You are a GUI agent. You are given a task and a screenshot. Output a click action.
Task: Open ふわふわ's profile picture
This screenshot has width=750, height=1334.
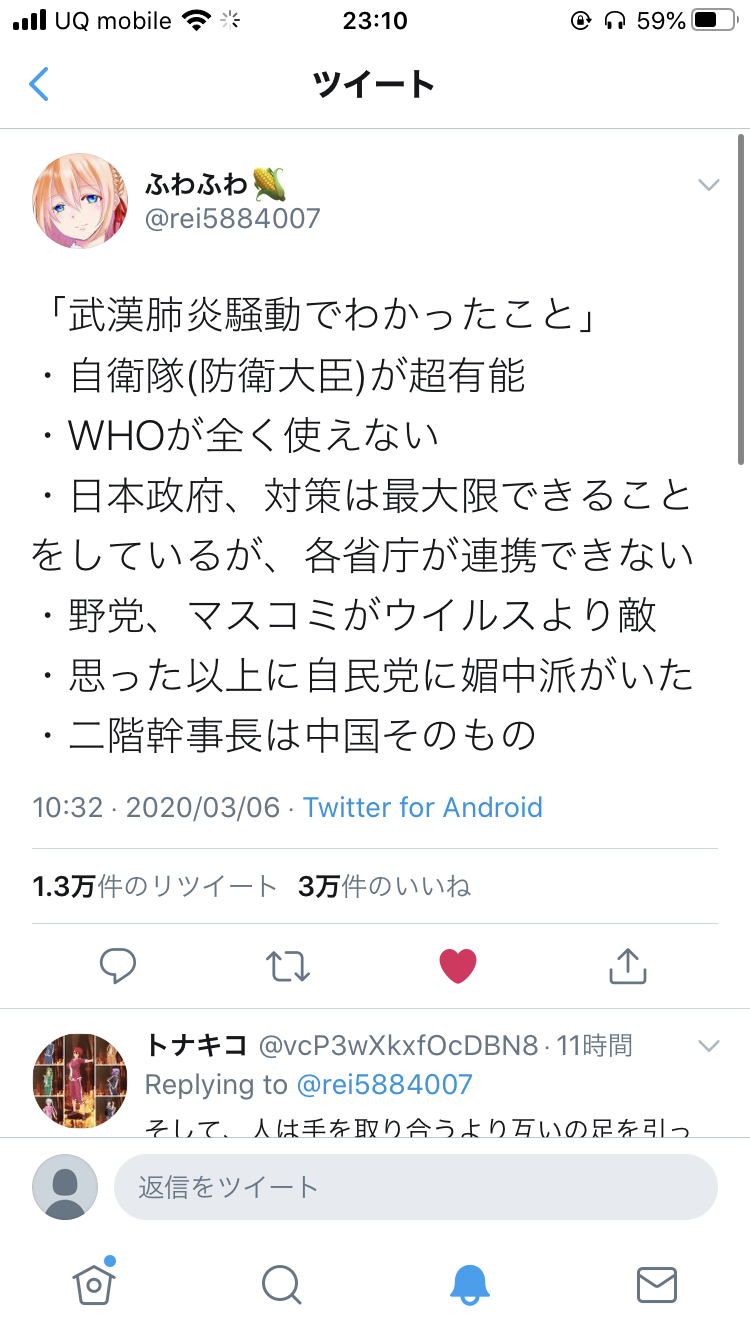pyautogui.click(x=81, y=201)
